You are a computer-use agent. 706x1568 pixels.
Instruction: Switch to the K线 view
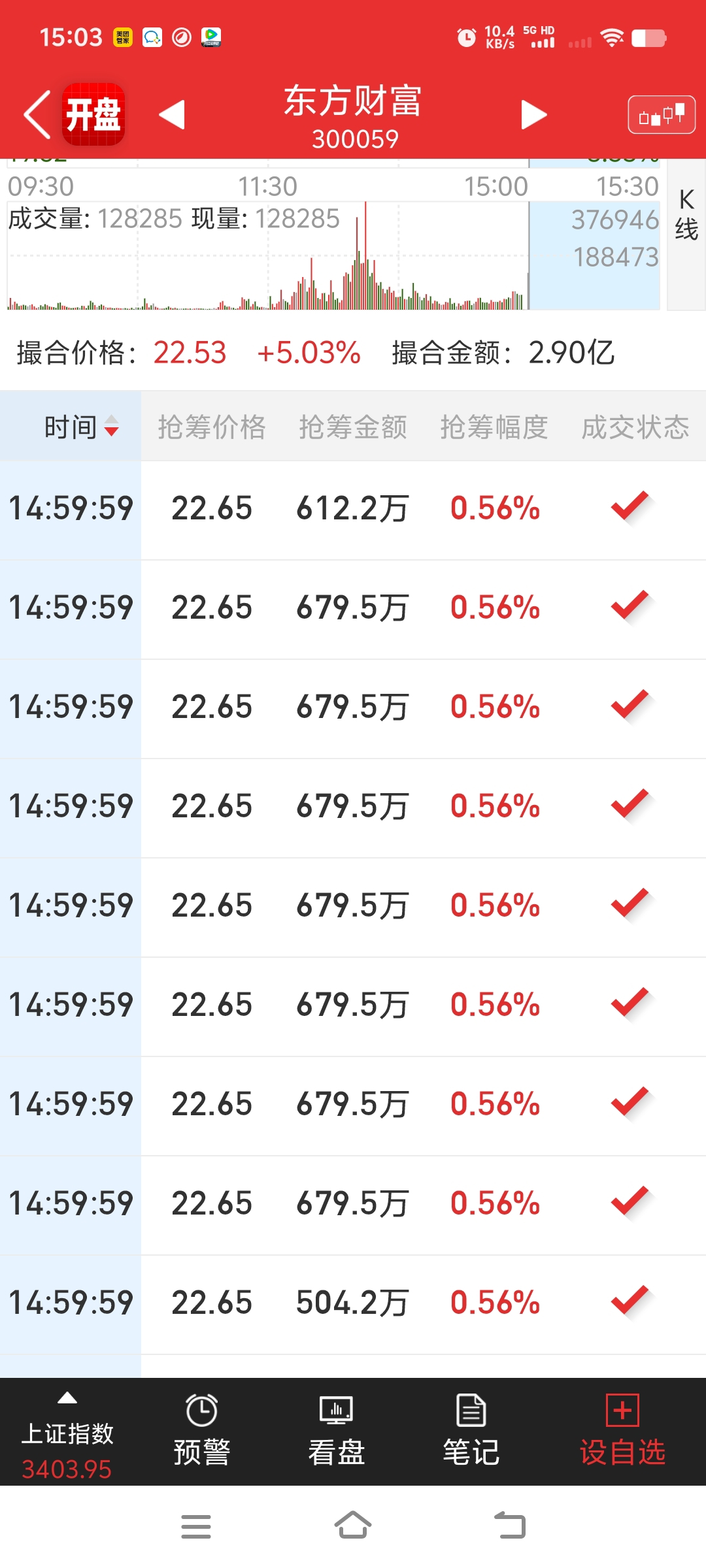[686, 216]
